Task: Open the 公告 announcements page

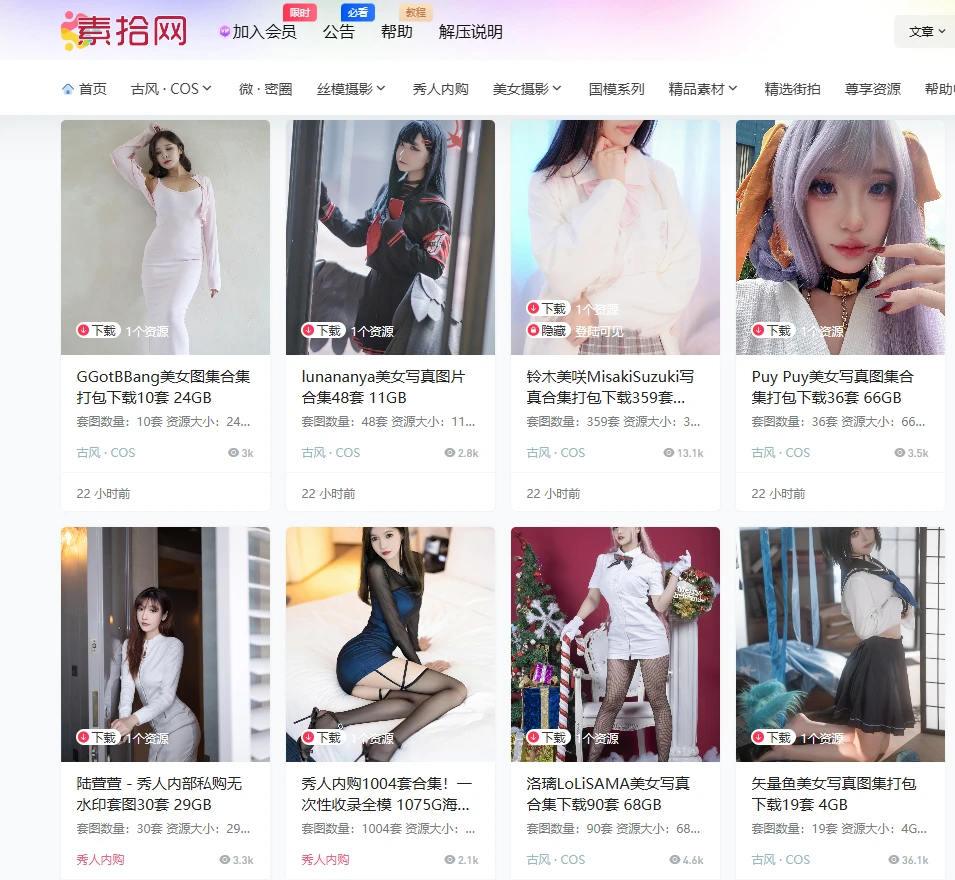Action: pyautogui.click(x=339, y=32)
